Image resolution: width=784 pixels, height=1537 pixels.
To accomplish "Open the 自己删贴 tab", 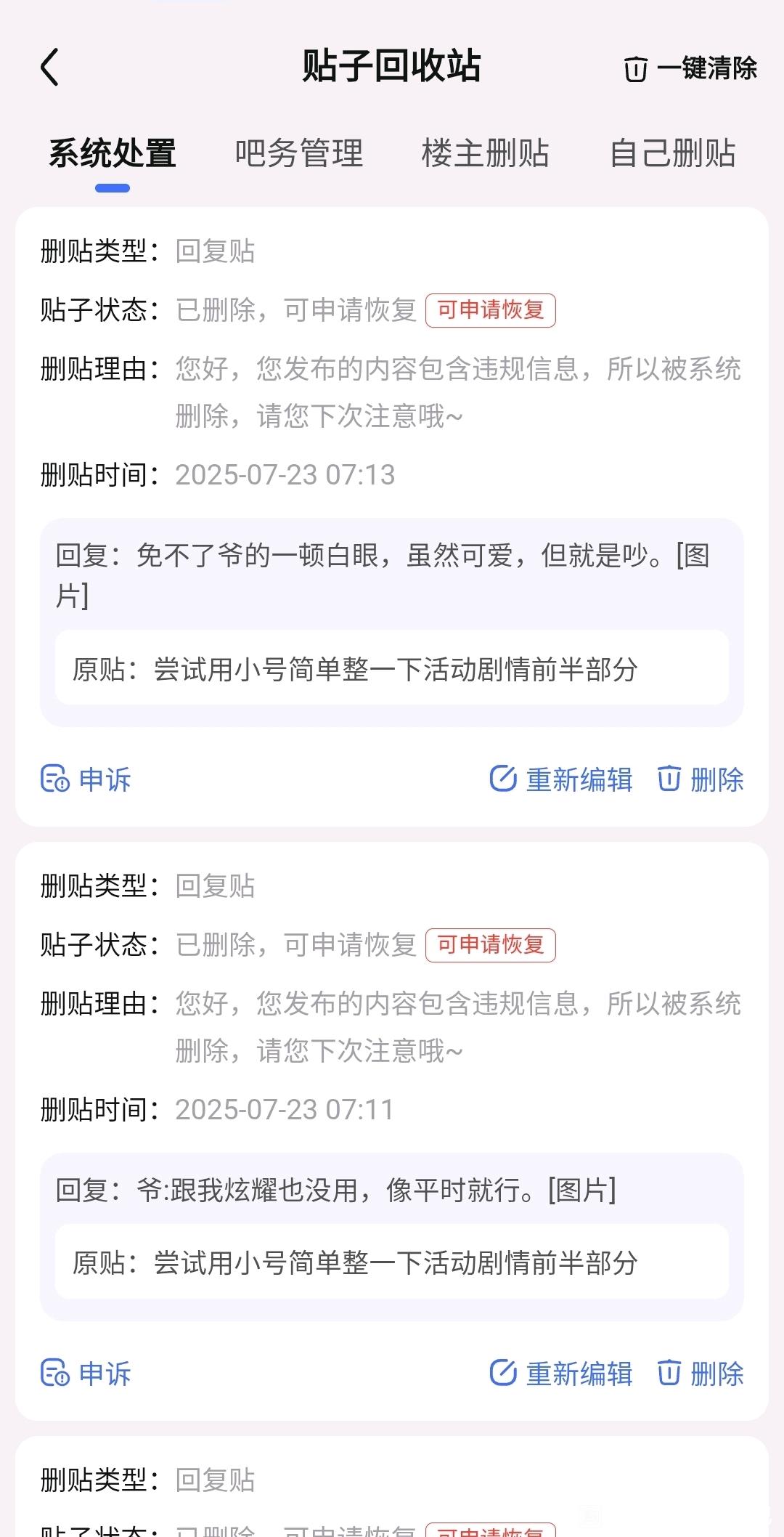I will [x=672, y=153].
